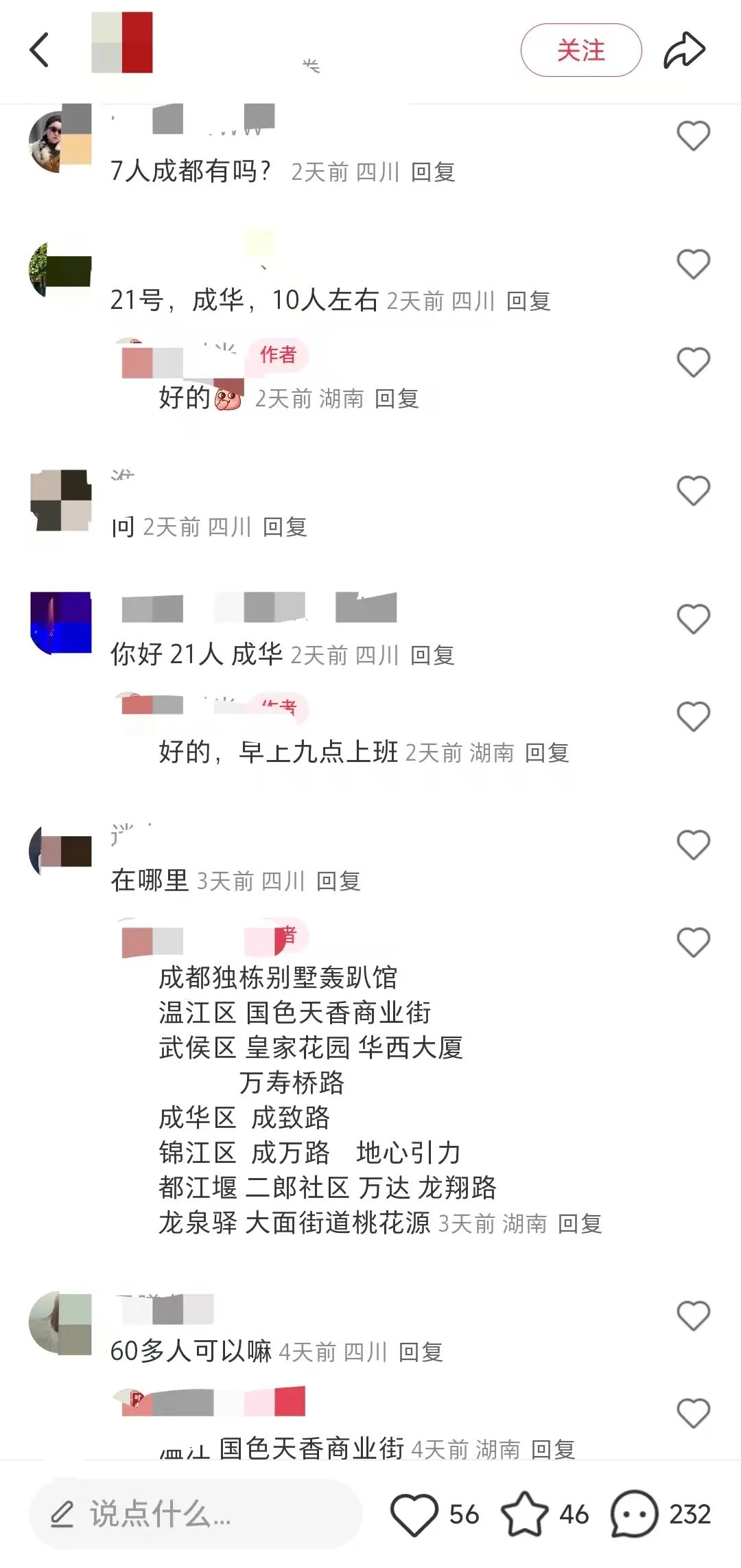Screen dimensions: 741x1568
Task: Like the comment '7人成都有吗?'
Action: click(693, 136)
